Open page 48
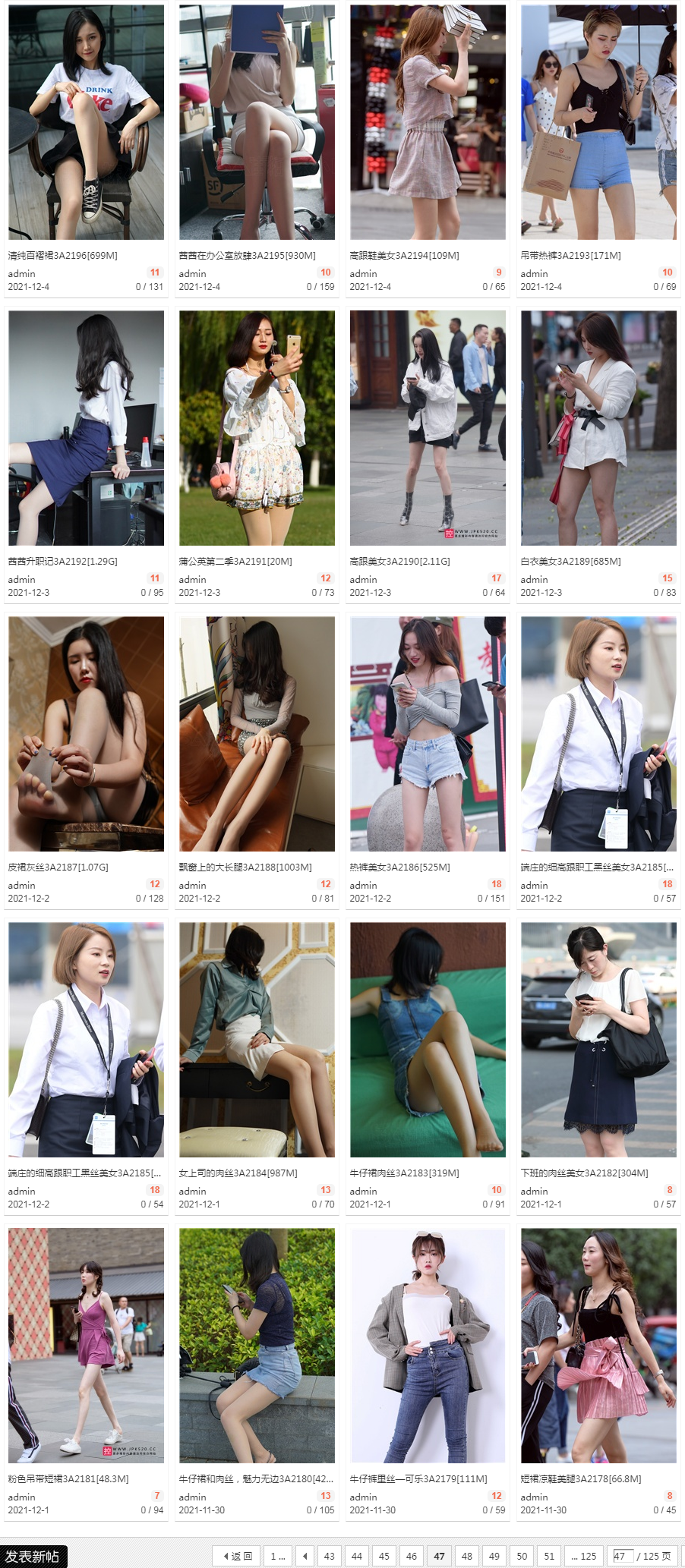Image resolution: width=685 pixels, height=1568 pixels. click(466, 1556)
